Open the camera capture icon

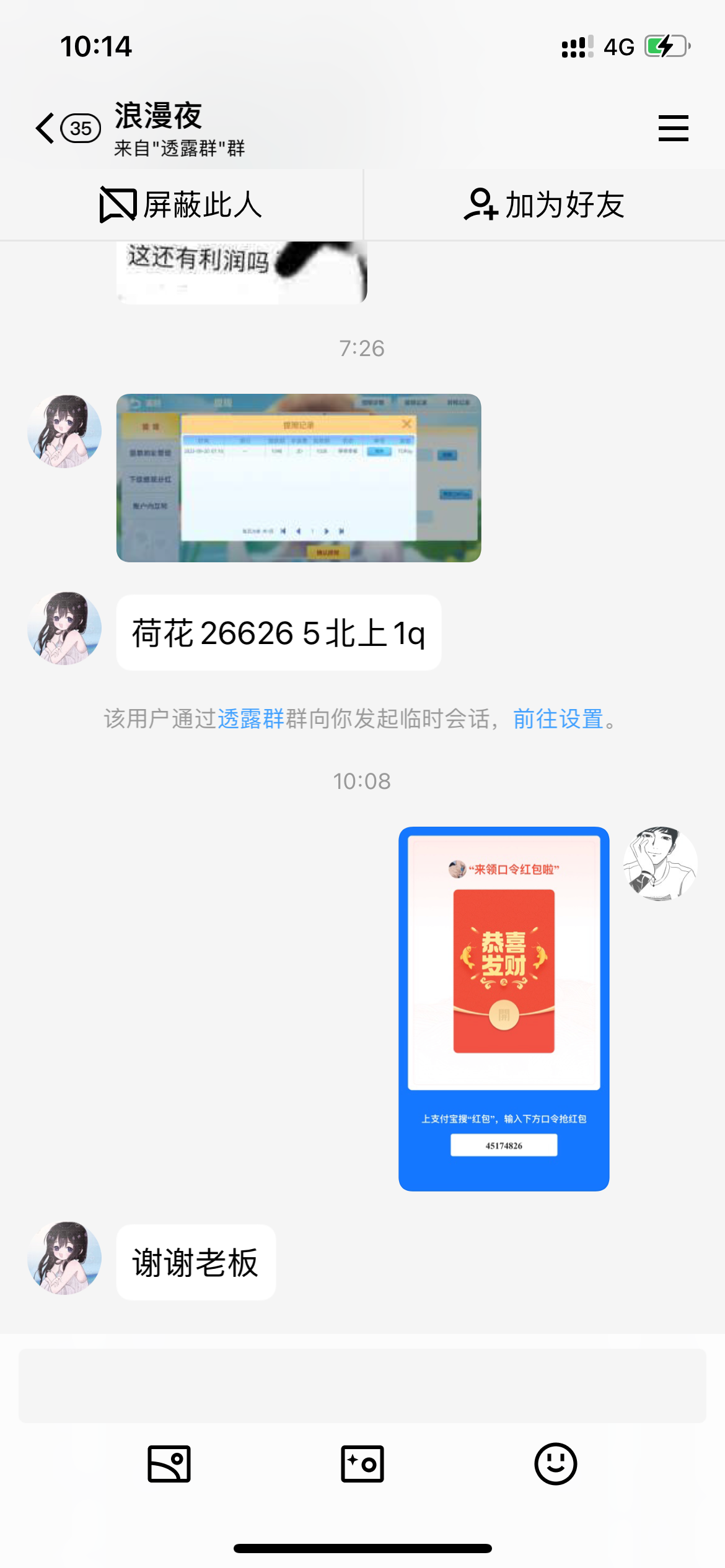tap(362, 1464)
